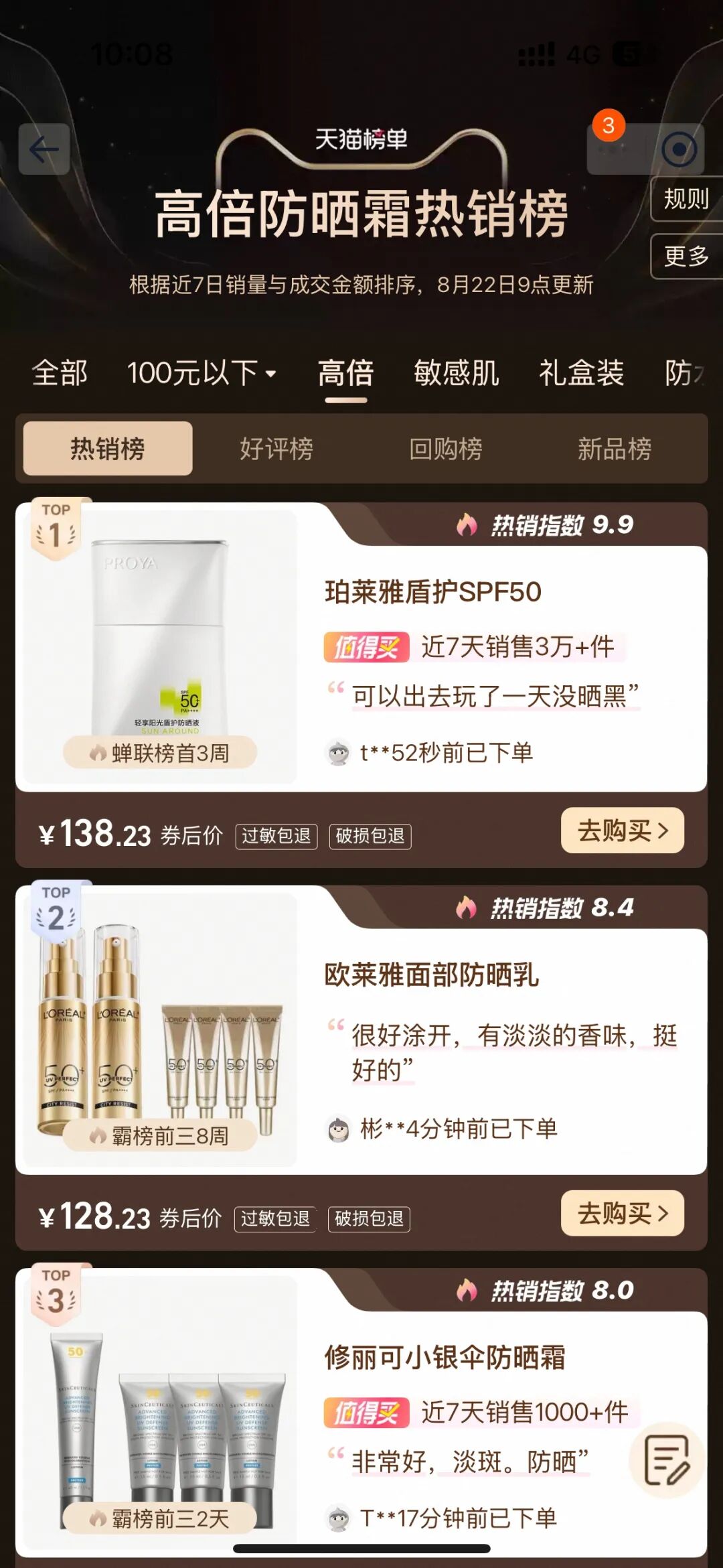723x1568 pixels.
Task: Tap the 更多 button
Action: tap(686, 256)
